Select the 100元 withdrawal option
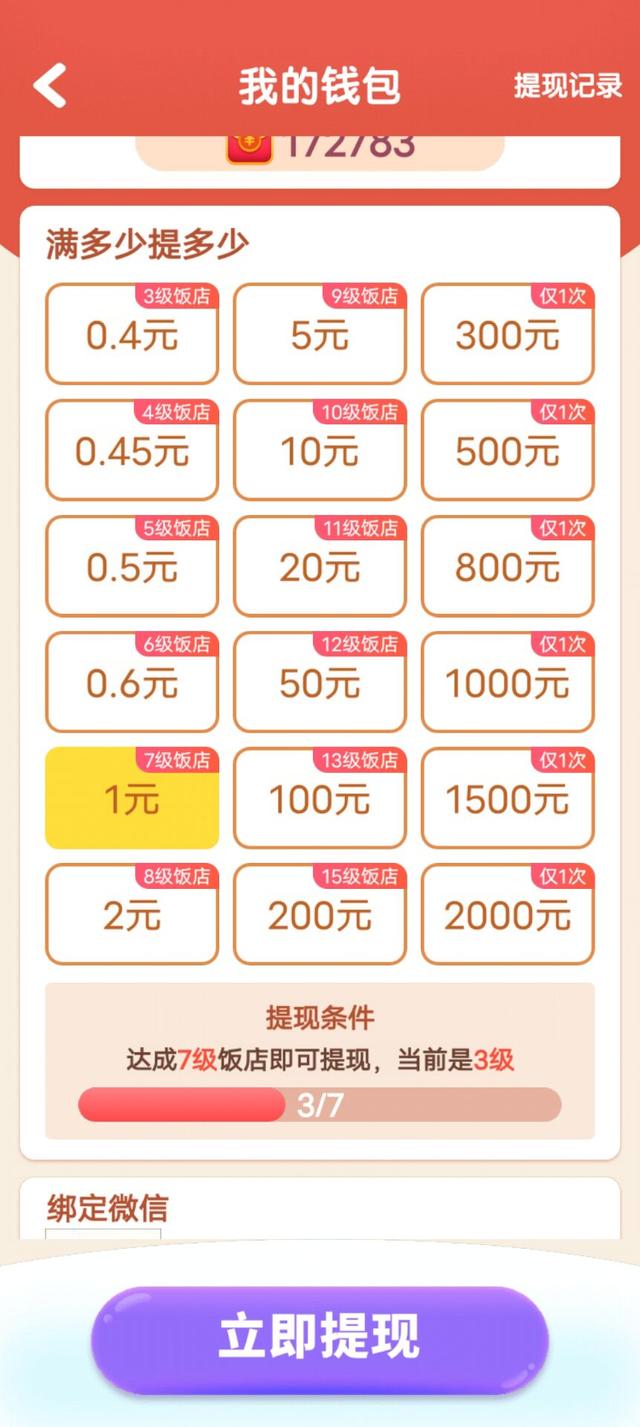 tap(320, 799)
